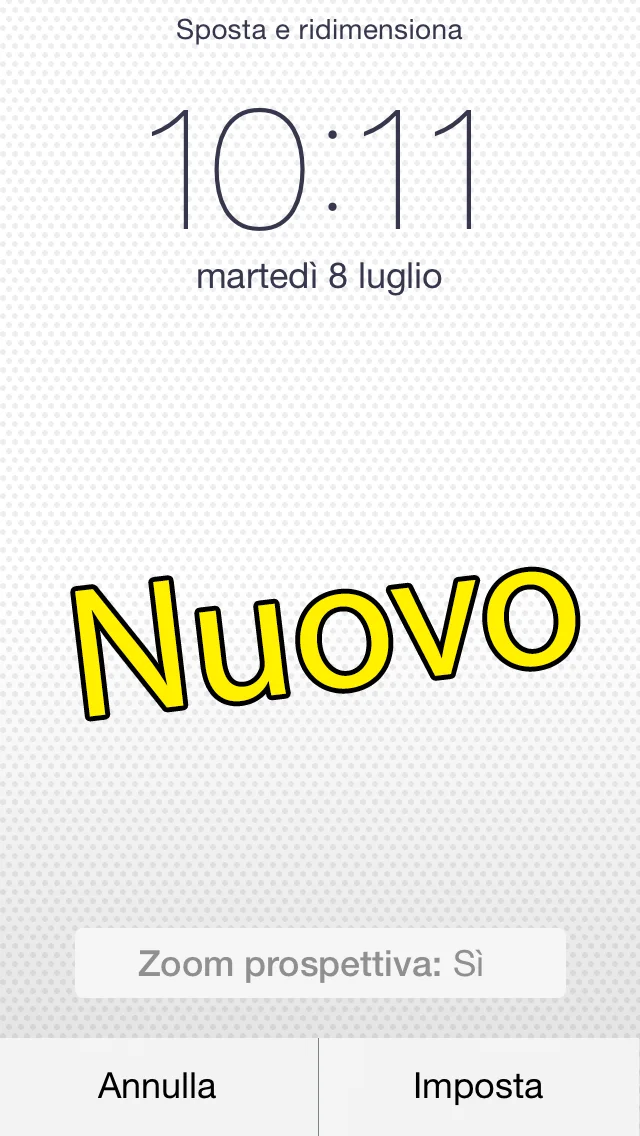The height and width of the screenshot is (1136, 640).
Task: Toggle the Zoom prospettiva option
Action: click(x=320, y=964)
